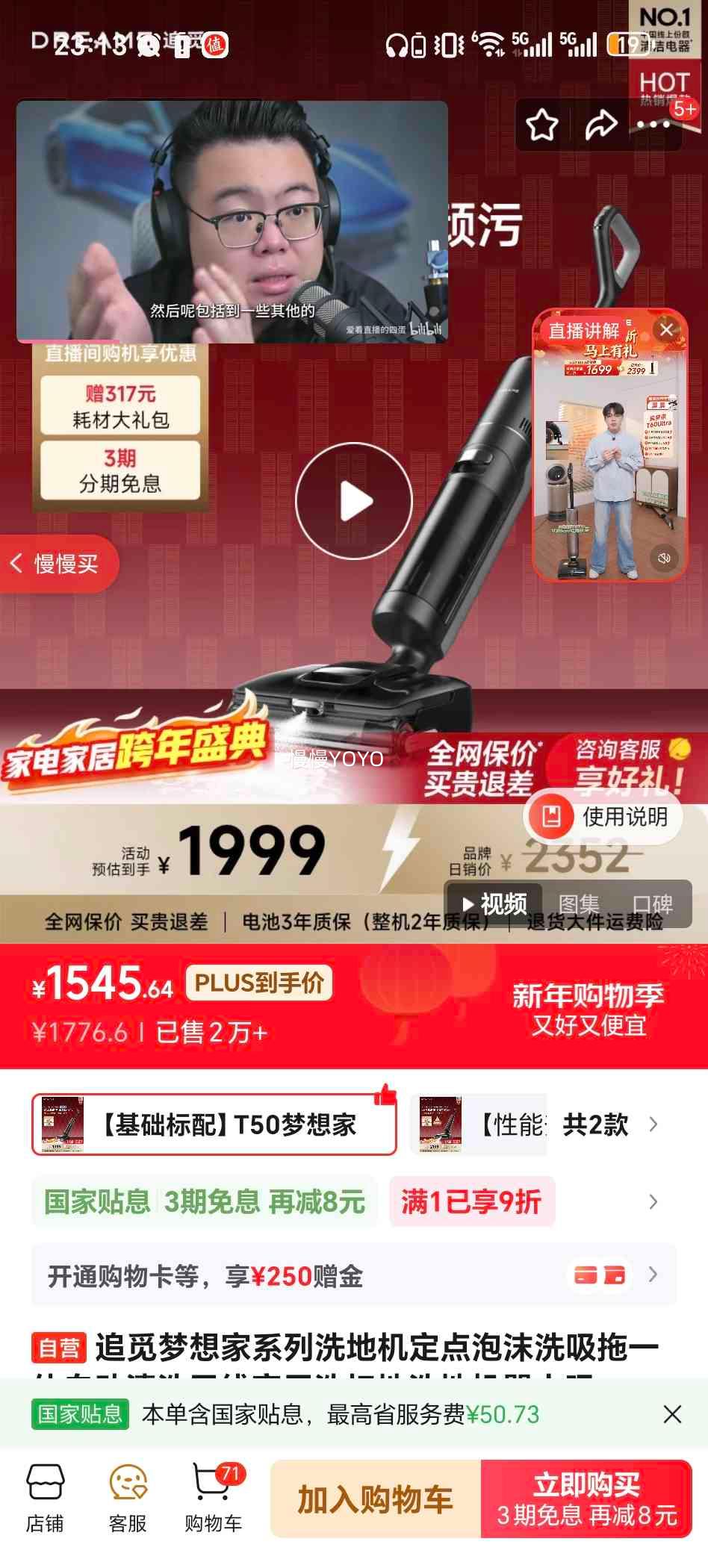
Task: Play the main product video
Action: (354, 502)
